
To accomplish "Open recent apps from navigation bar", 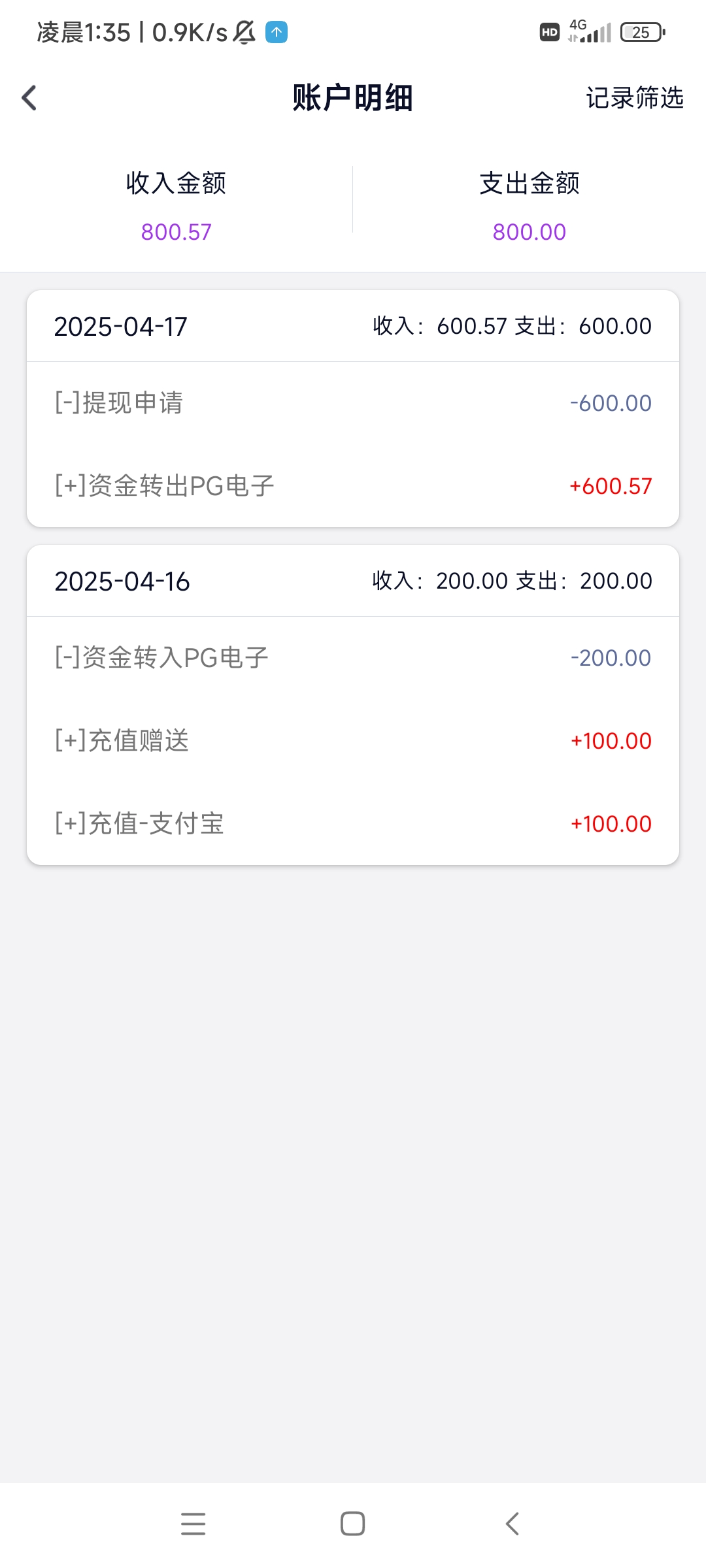I will [x=193, y=1524].
